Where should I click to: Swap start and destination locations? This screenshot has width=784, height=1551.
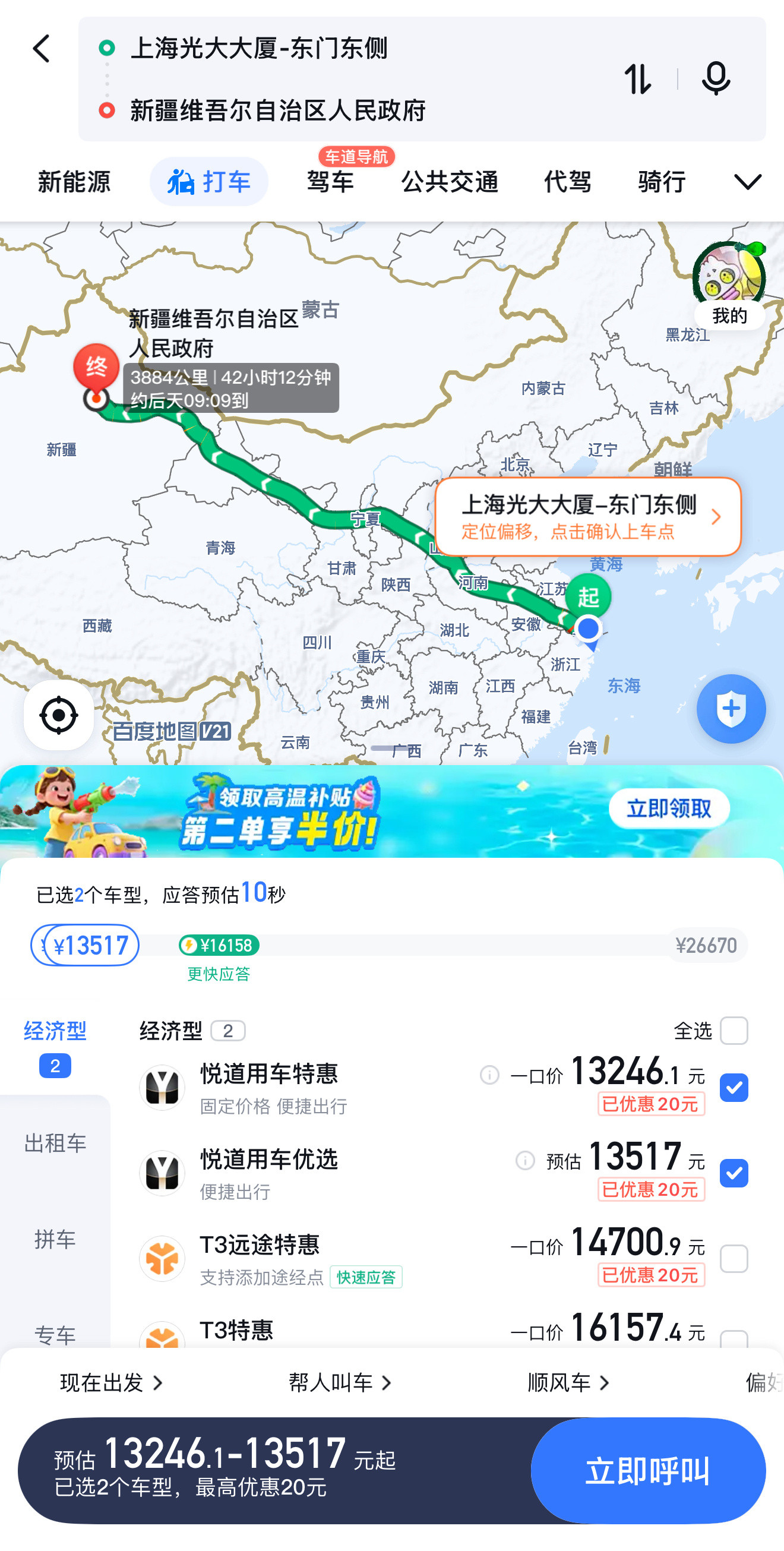tap(638, 79)
